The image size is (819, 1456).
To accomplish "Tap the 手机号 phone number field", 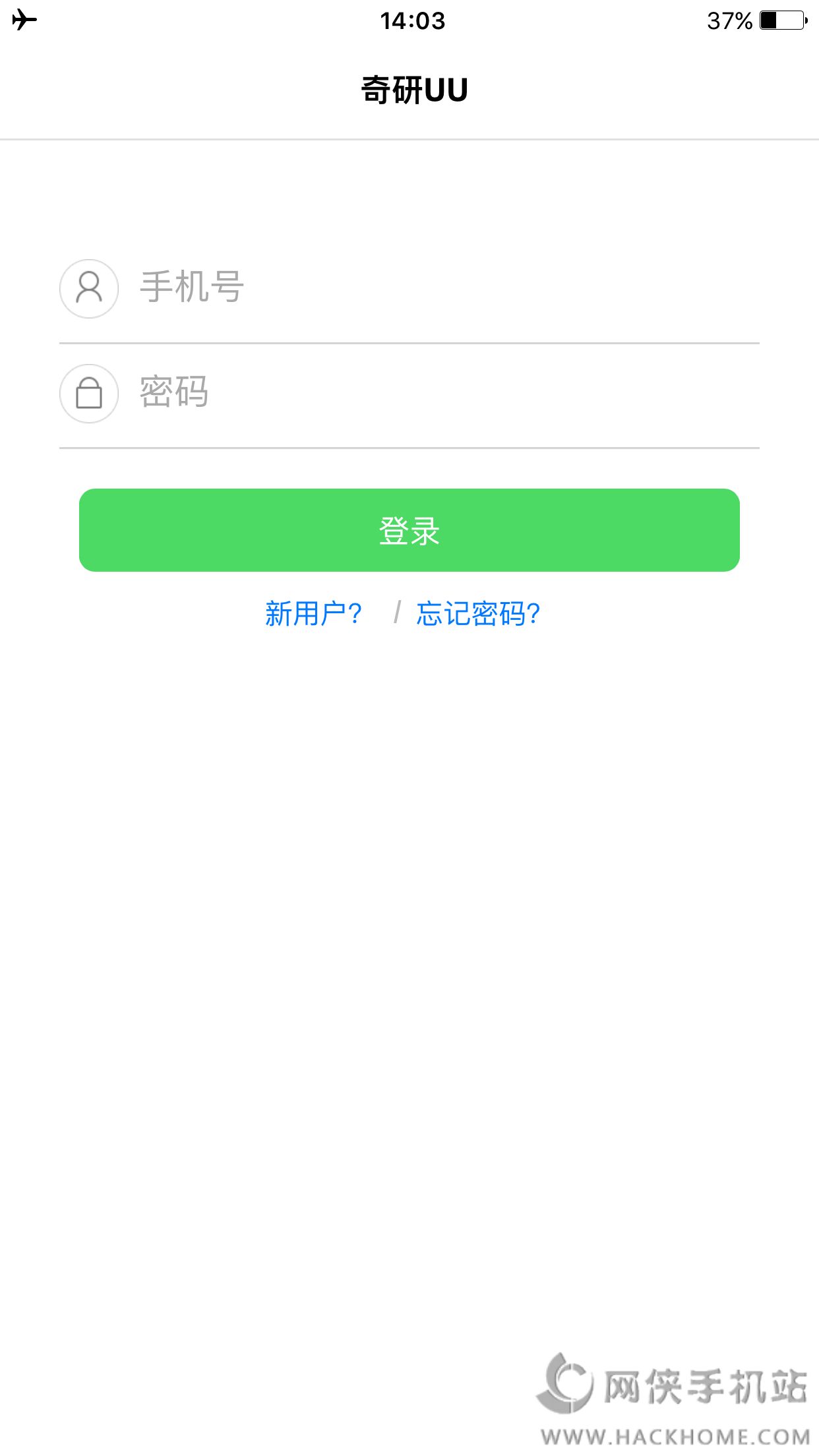I will click(x=435, y=288).
